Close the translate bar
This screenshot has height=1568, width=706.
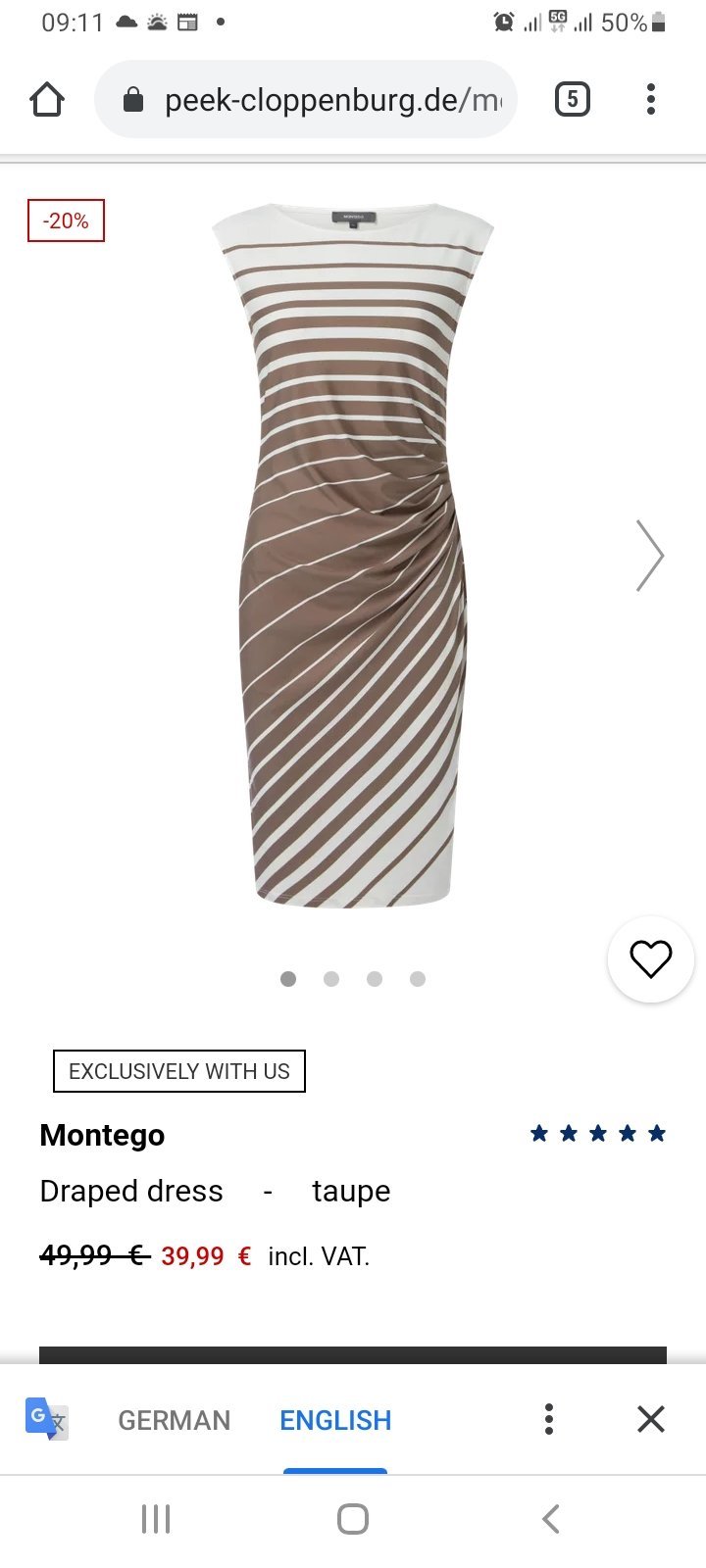coord(651,1419)
